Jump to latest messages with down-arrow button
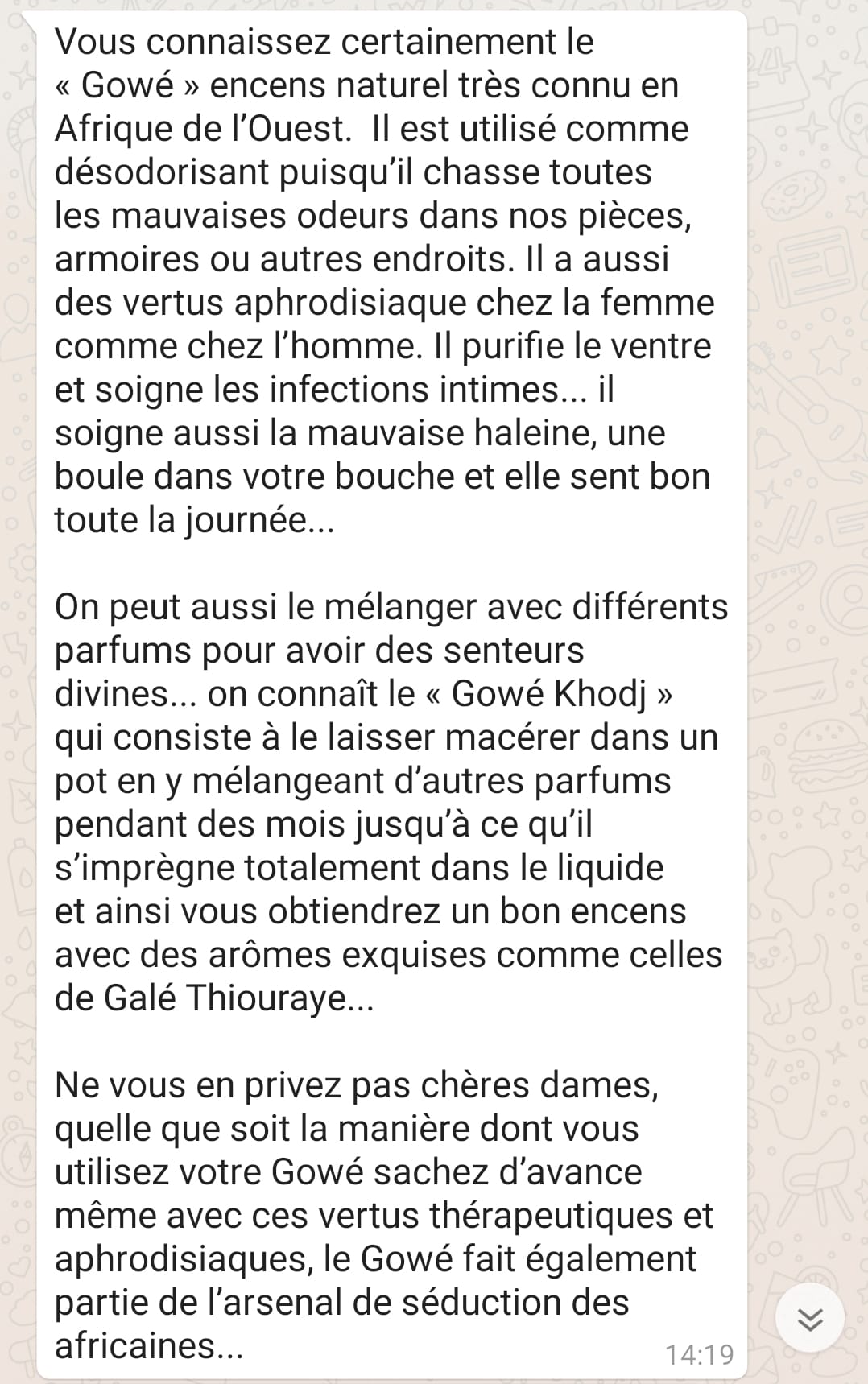 (x=810, y=1320)
